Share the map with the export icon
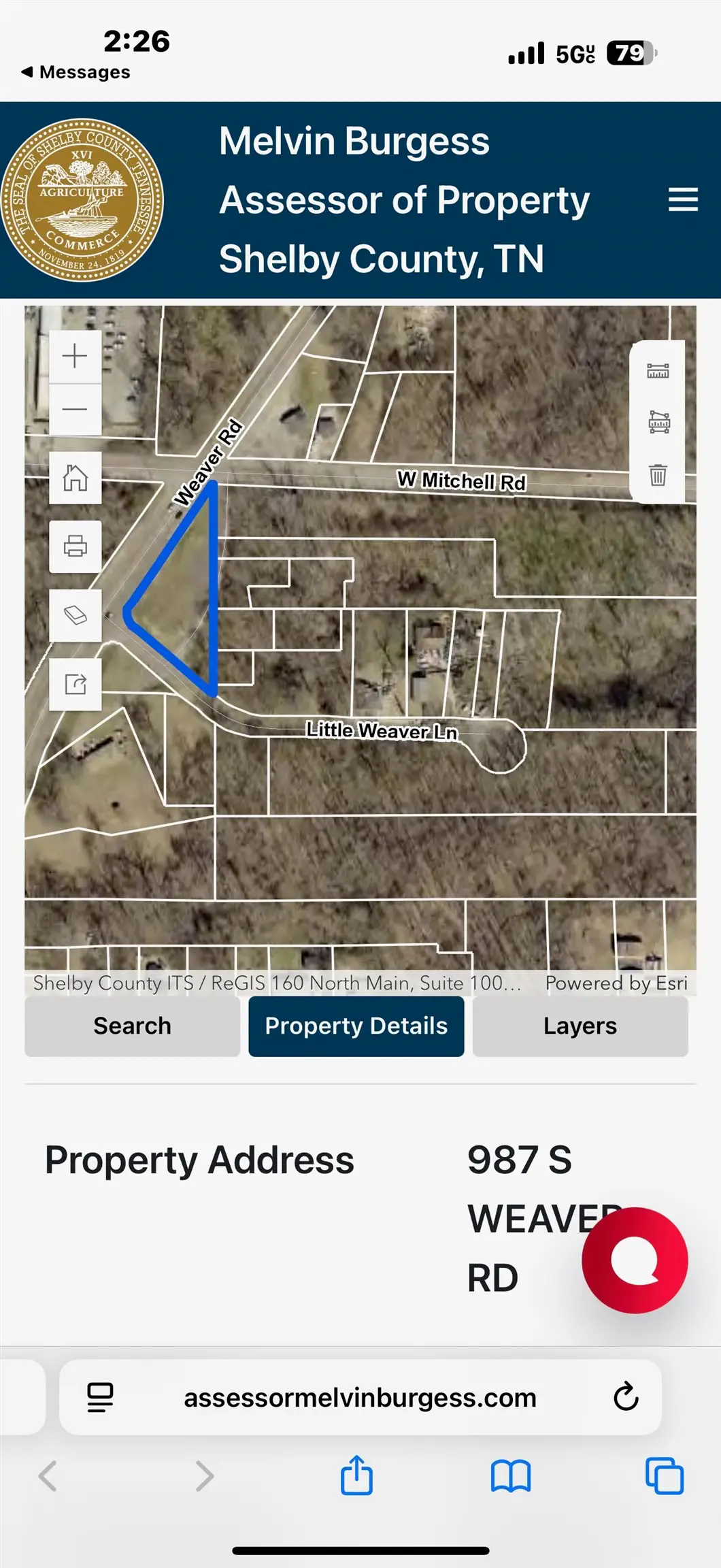Screen dimensions: 721x1568 (75, 681)
